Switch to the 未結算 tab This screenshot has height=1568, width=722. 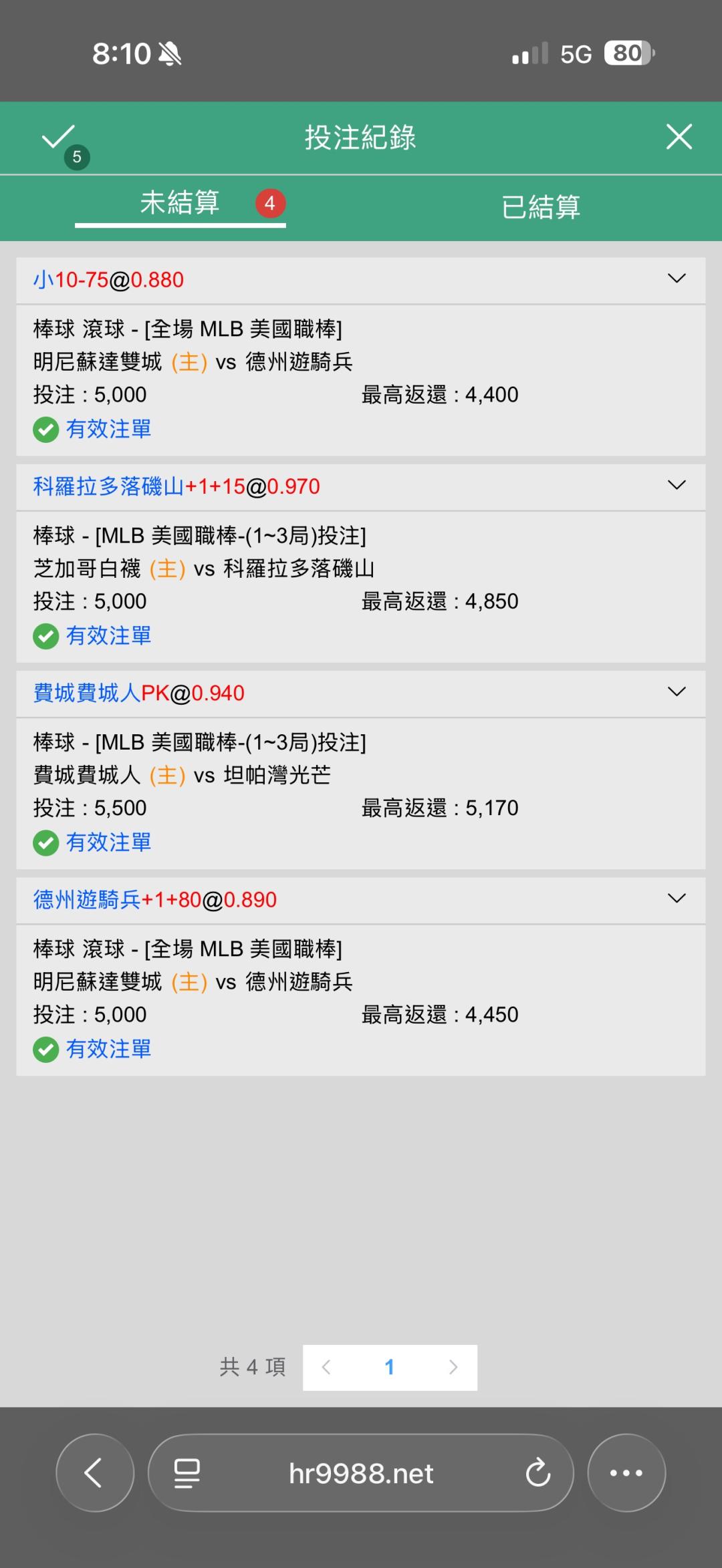[x=180, y=203]
